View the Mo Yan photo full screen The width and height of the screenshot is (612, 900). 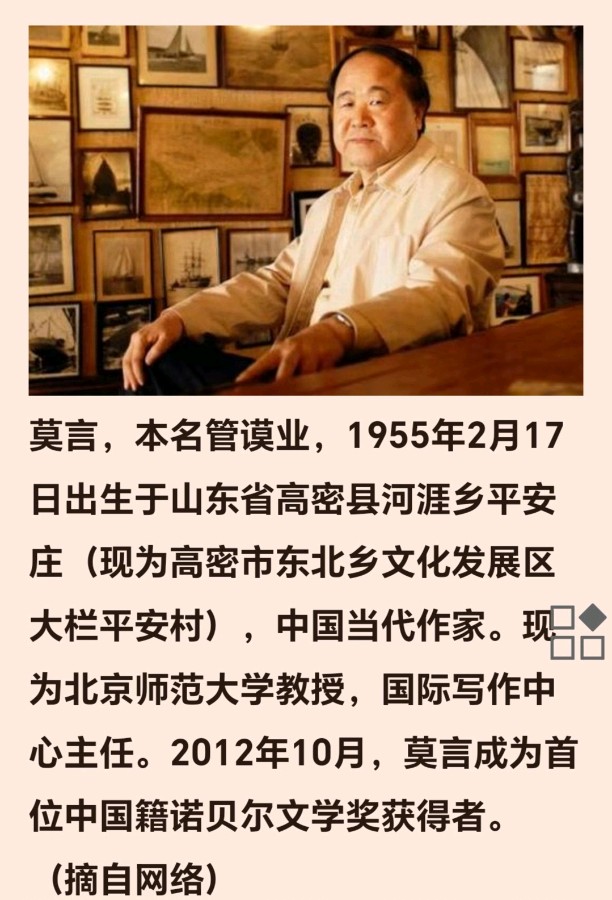(305, 210)
